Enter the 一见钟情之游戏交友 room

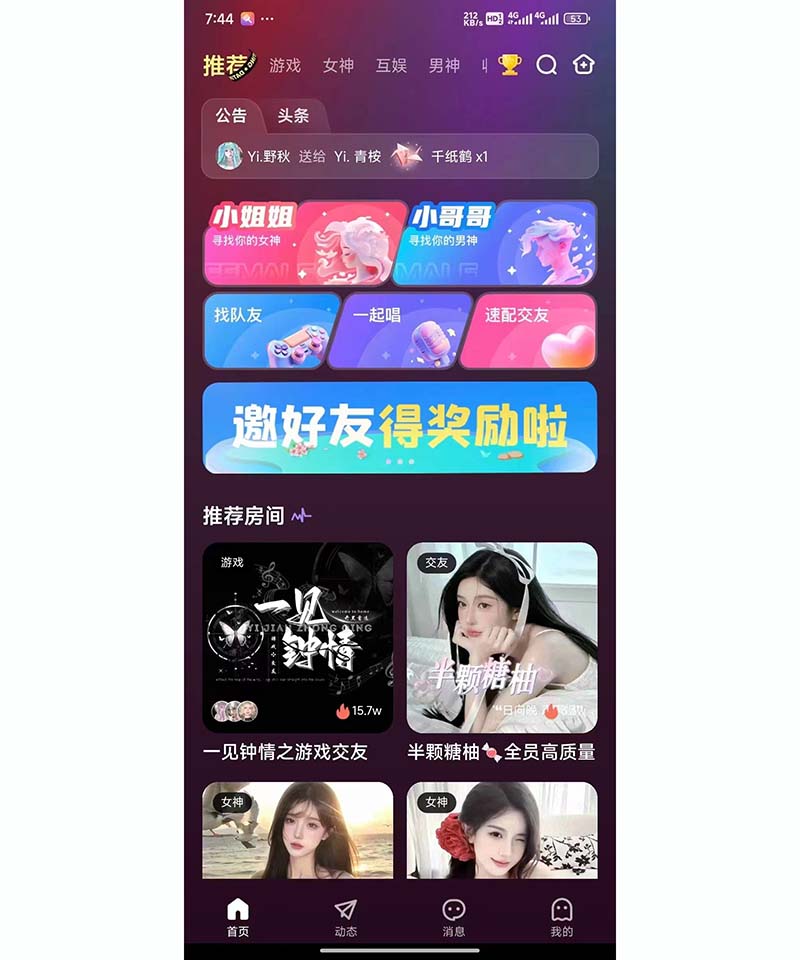pos(297,638)
